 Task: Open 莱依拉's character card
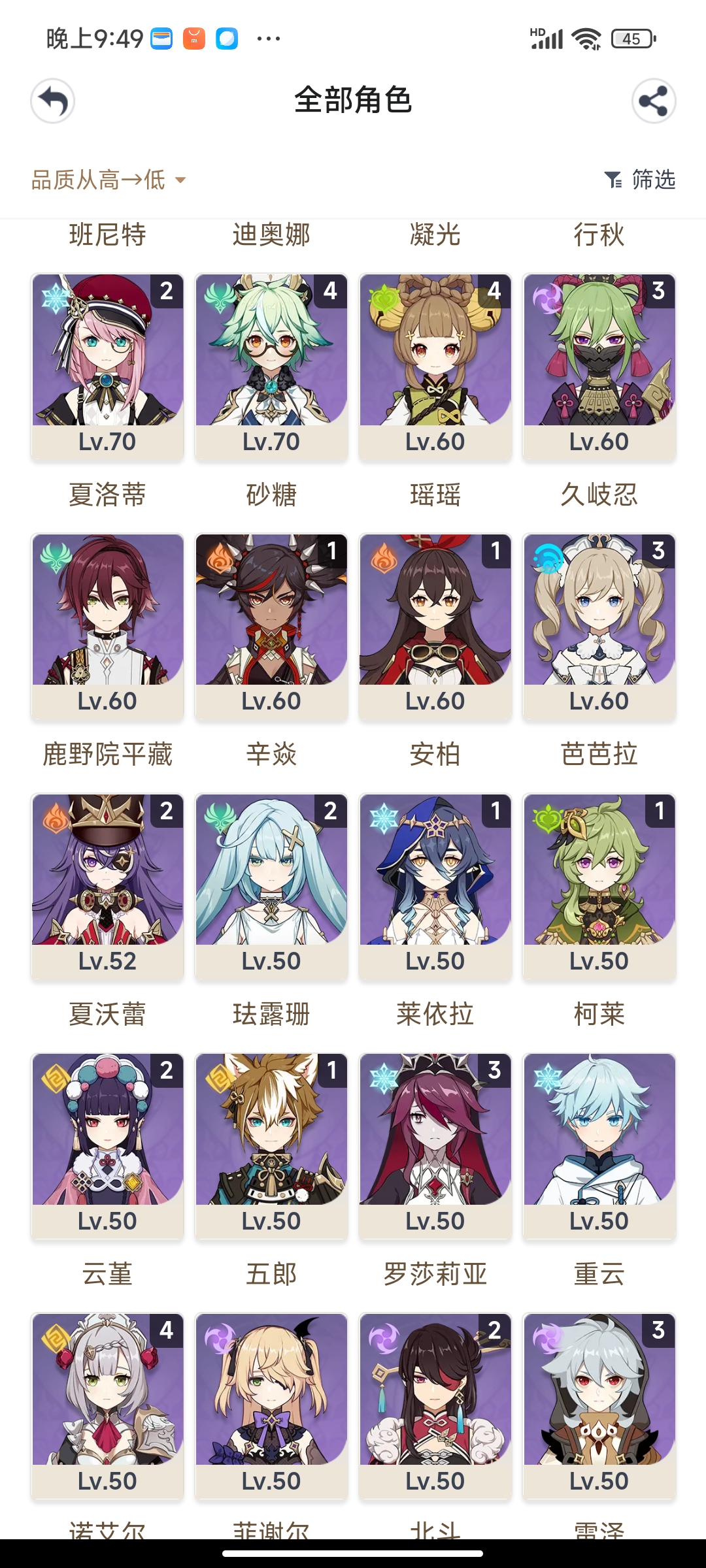point(434,882)
